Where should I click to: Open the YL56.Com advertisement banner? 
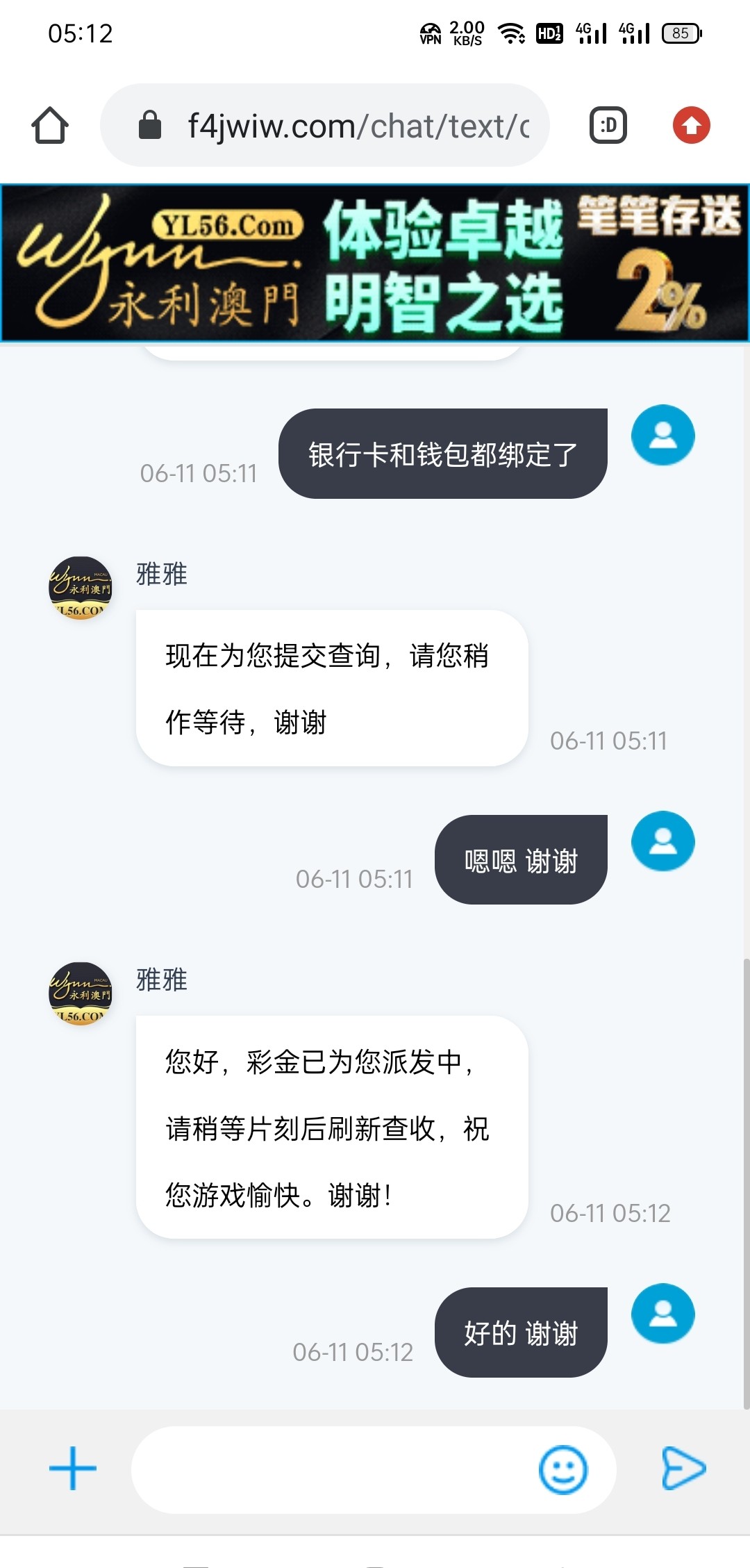375,263
